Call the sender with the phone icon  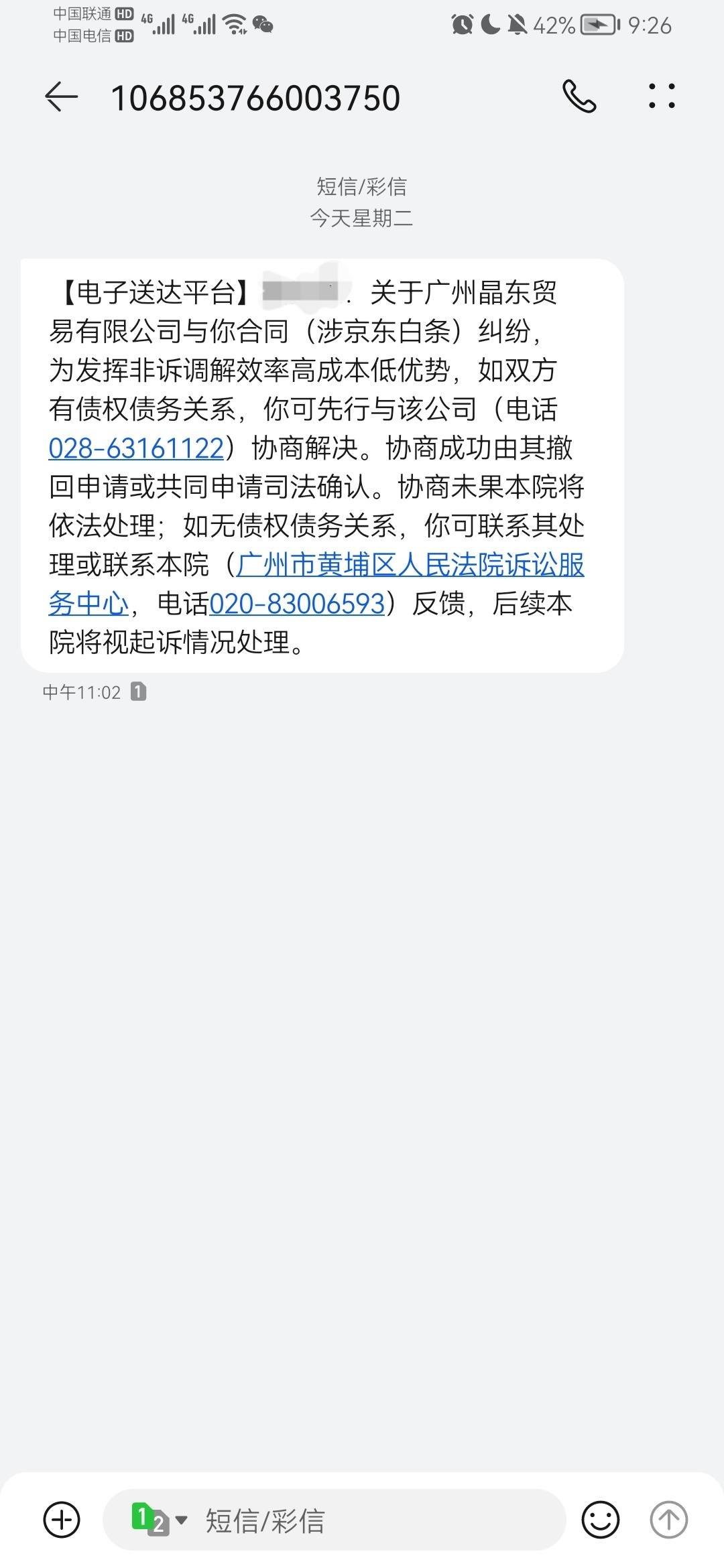(x=579, y=96)
